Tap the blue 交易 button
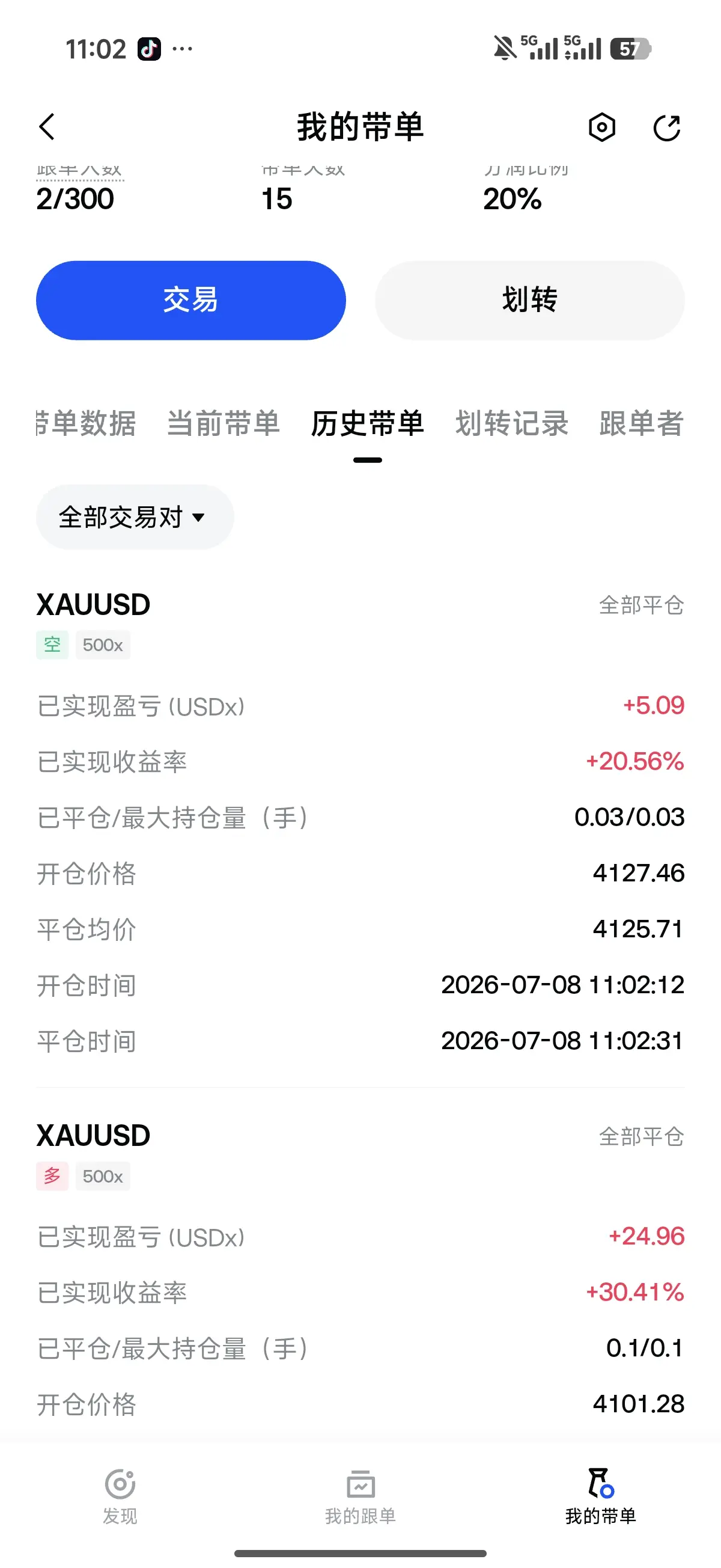 tap(190, 300)
